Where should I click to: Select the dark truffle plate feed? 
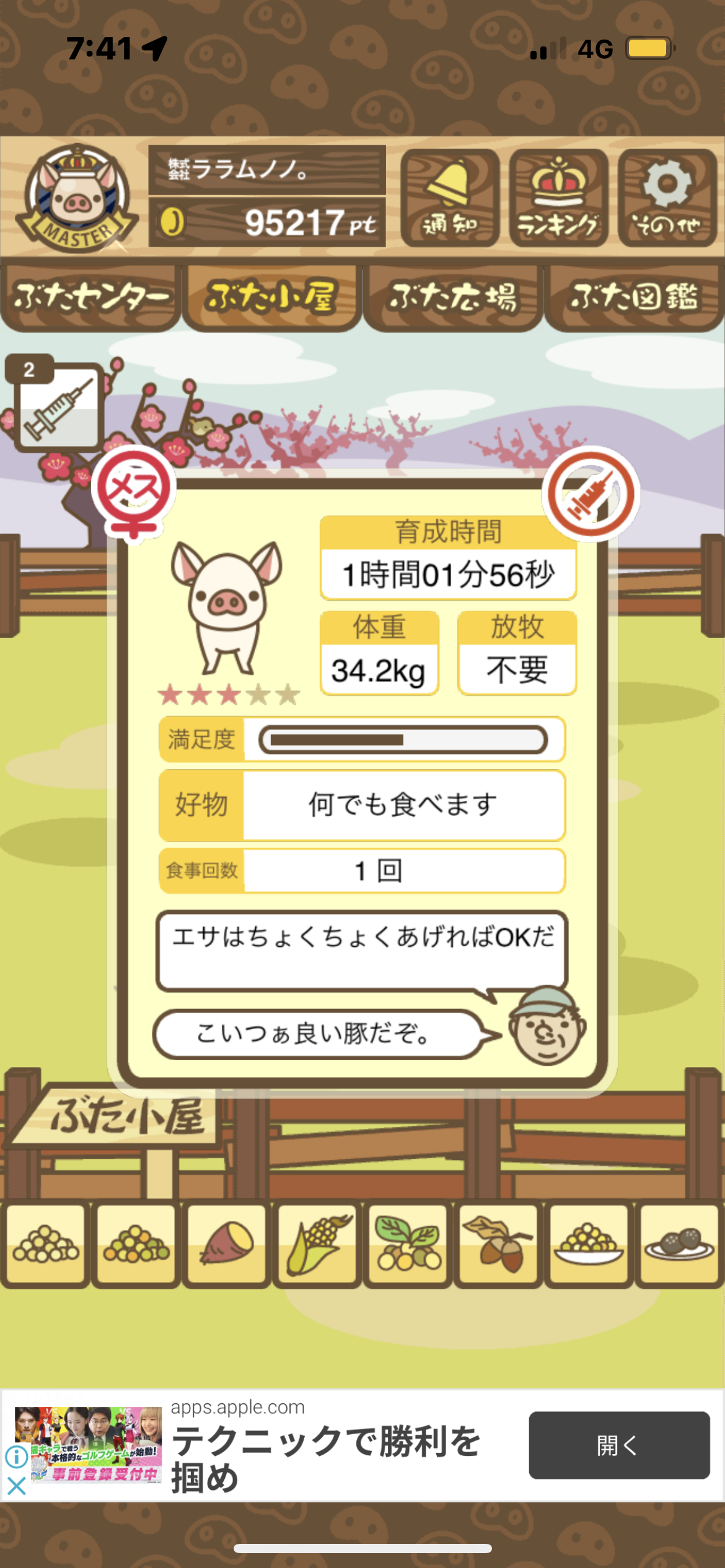point(679,1244)
